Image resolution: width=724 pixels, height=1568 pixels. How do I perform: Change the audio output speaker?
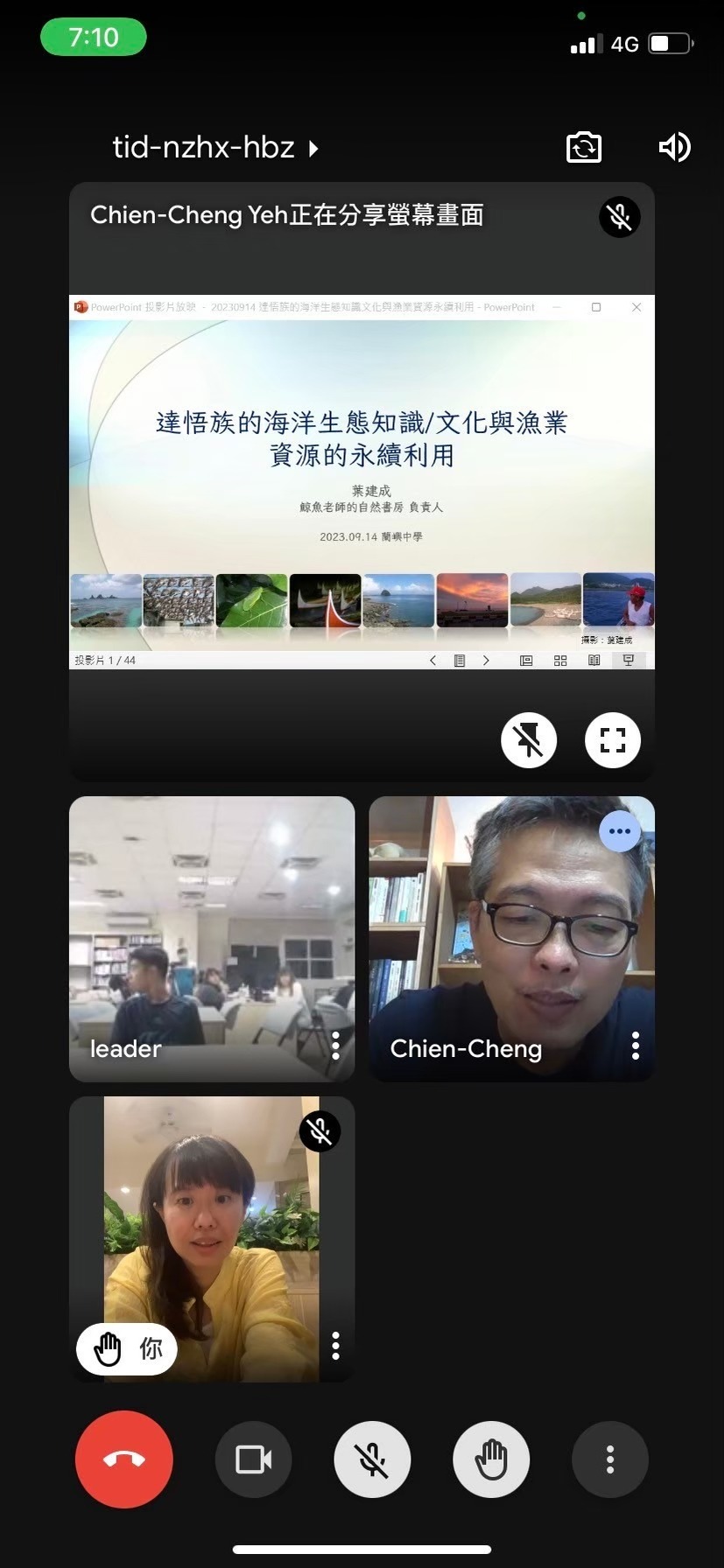(674, 147)
